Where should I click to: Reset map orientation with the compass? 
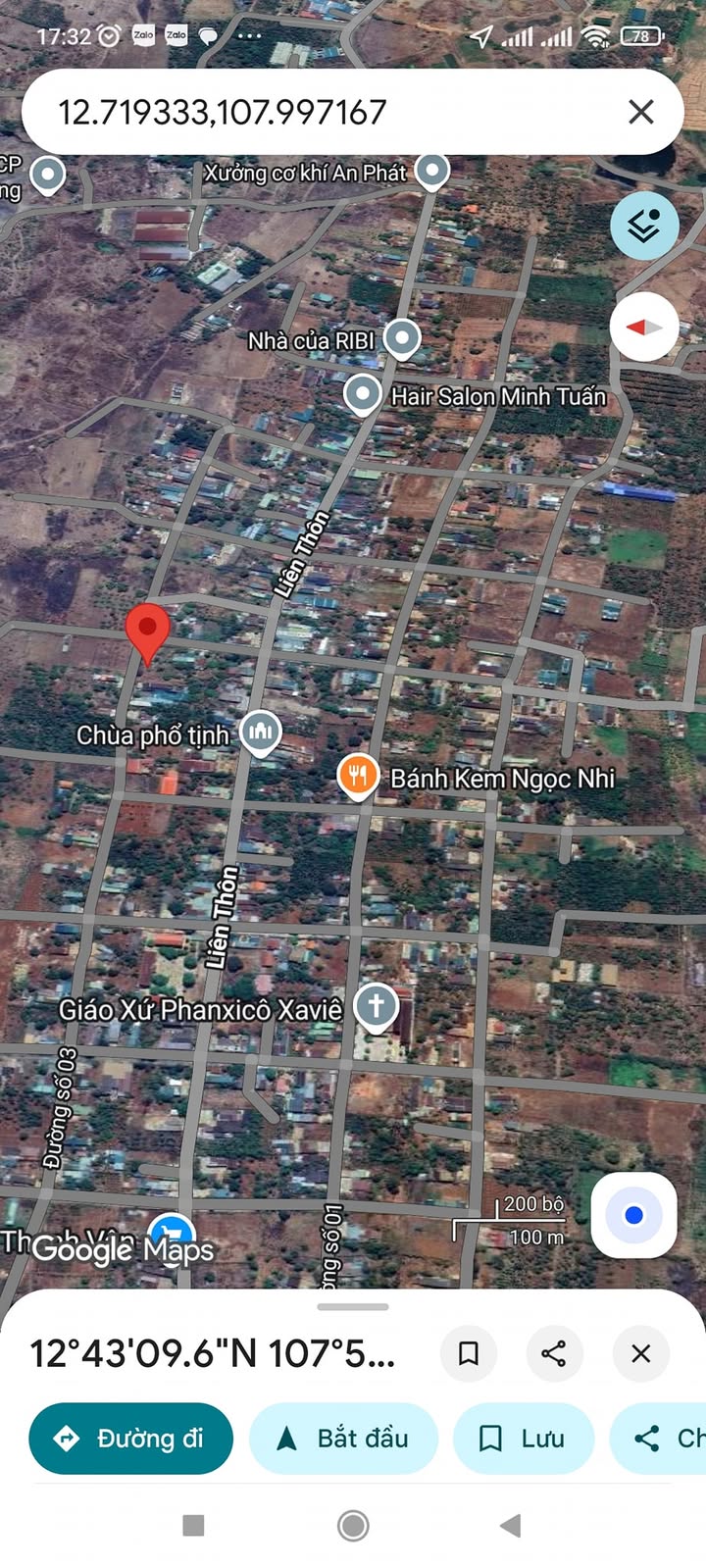644,327
